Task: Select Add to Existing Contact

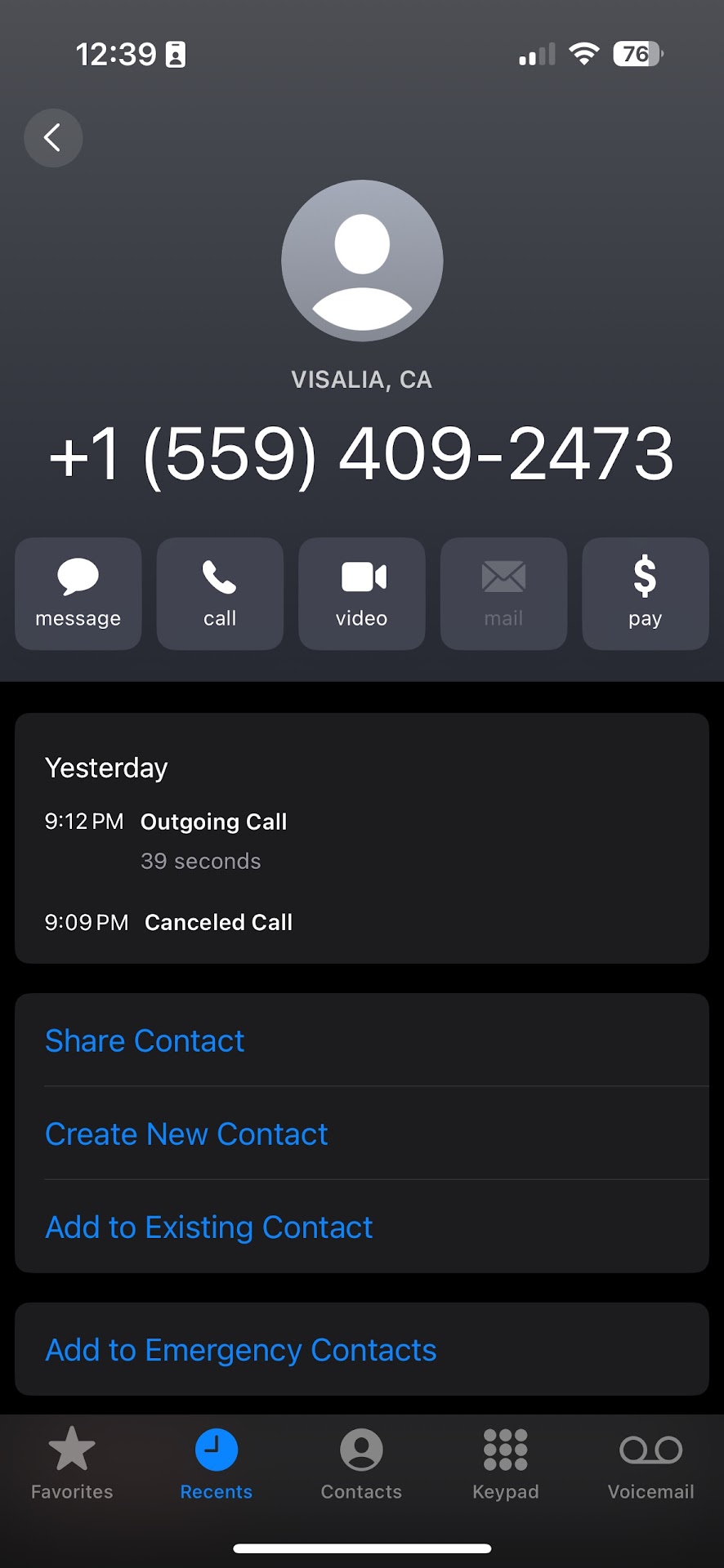Action: [x=209, y=1227]
